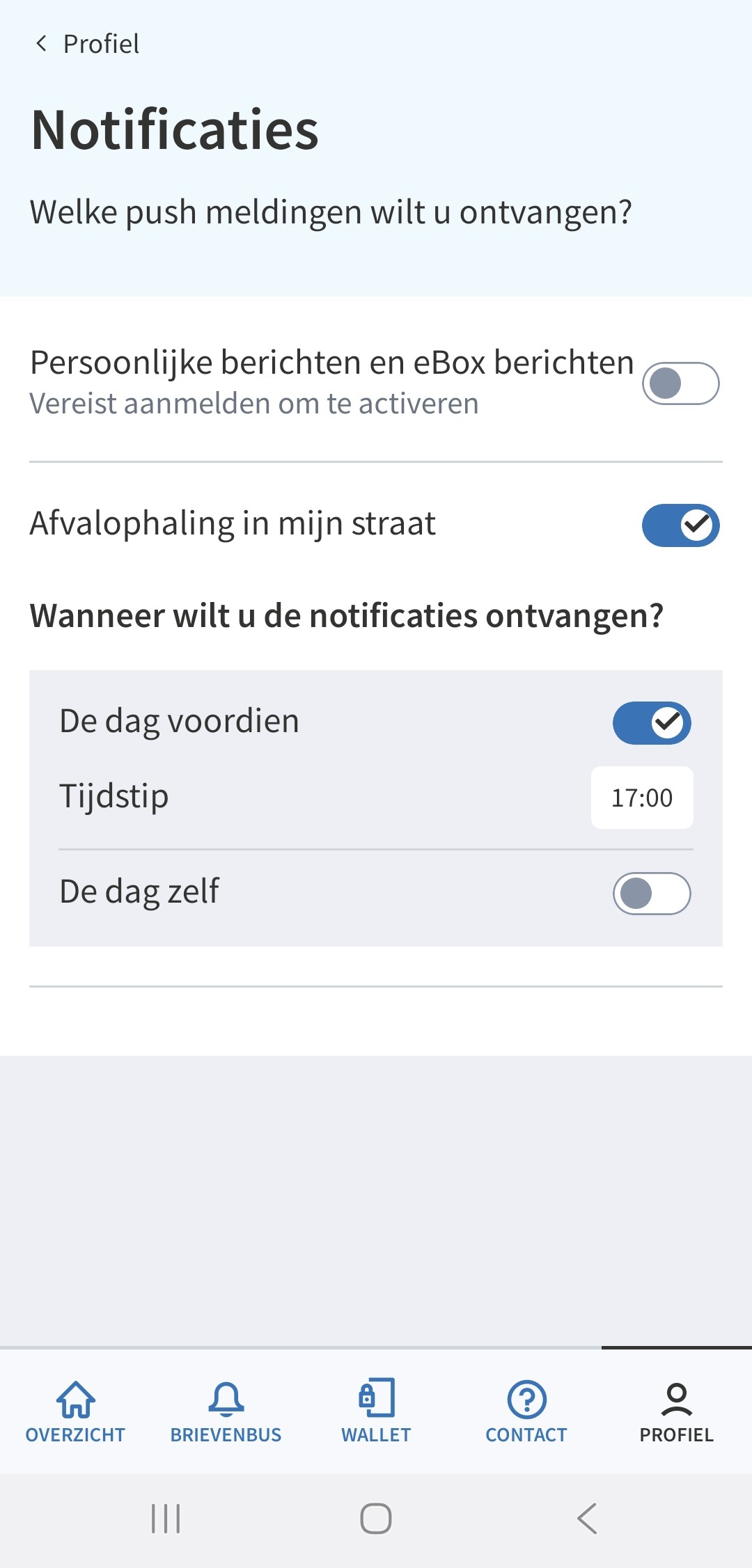Disable De dag voordien notification

point(651,723)
